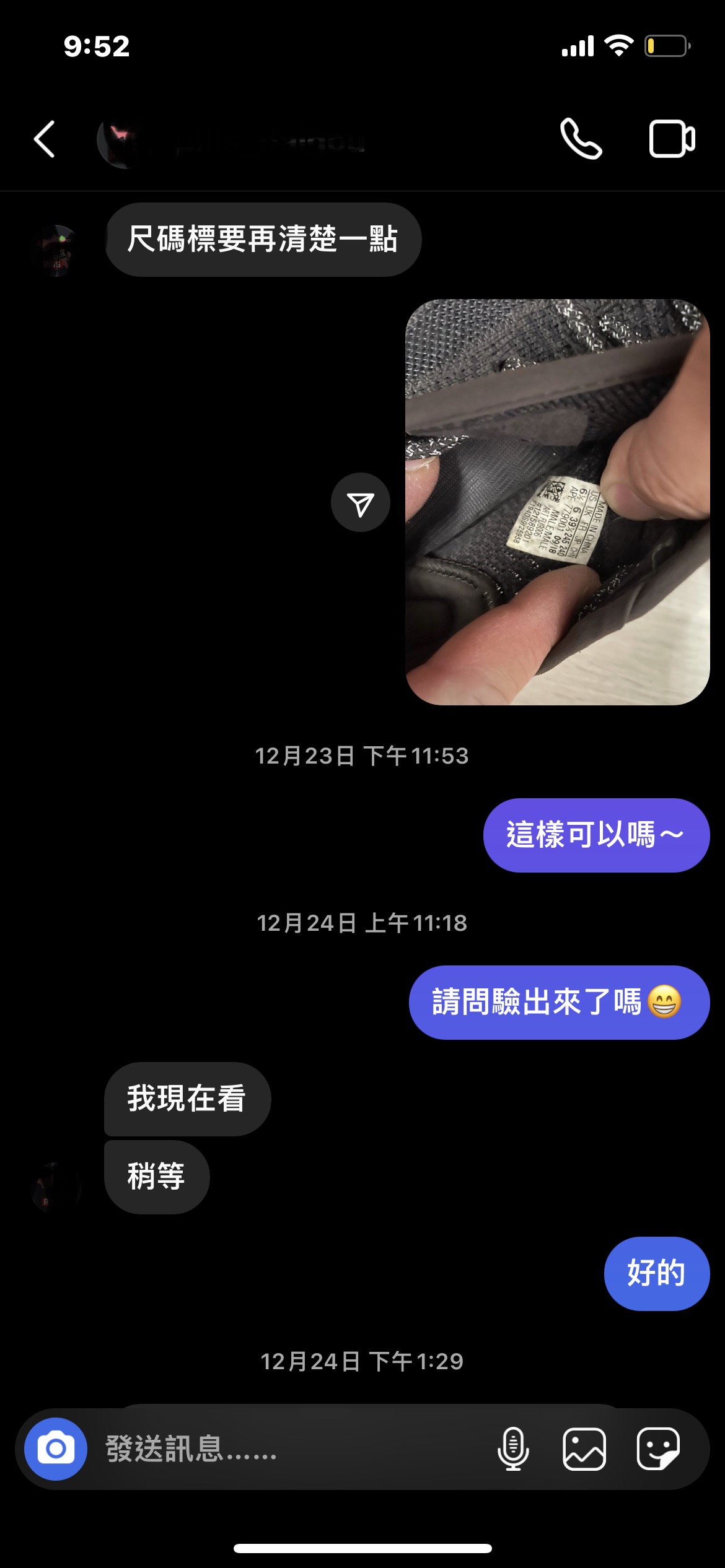Tap the 發送訊息 message field
This screenshot has width=725, height=1568.
coord(291,1448)
